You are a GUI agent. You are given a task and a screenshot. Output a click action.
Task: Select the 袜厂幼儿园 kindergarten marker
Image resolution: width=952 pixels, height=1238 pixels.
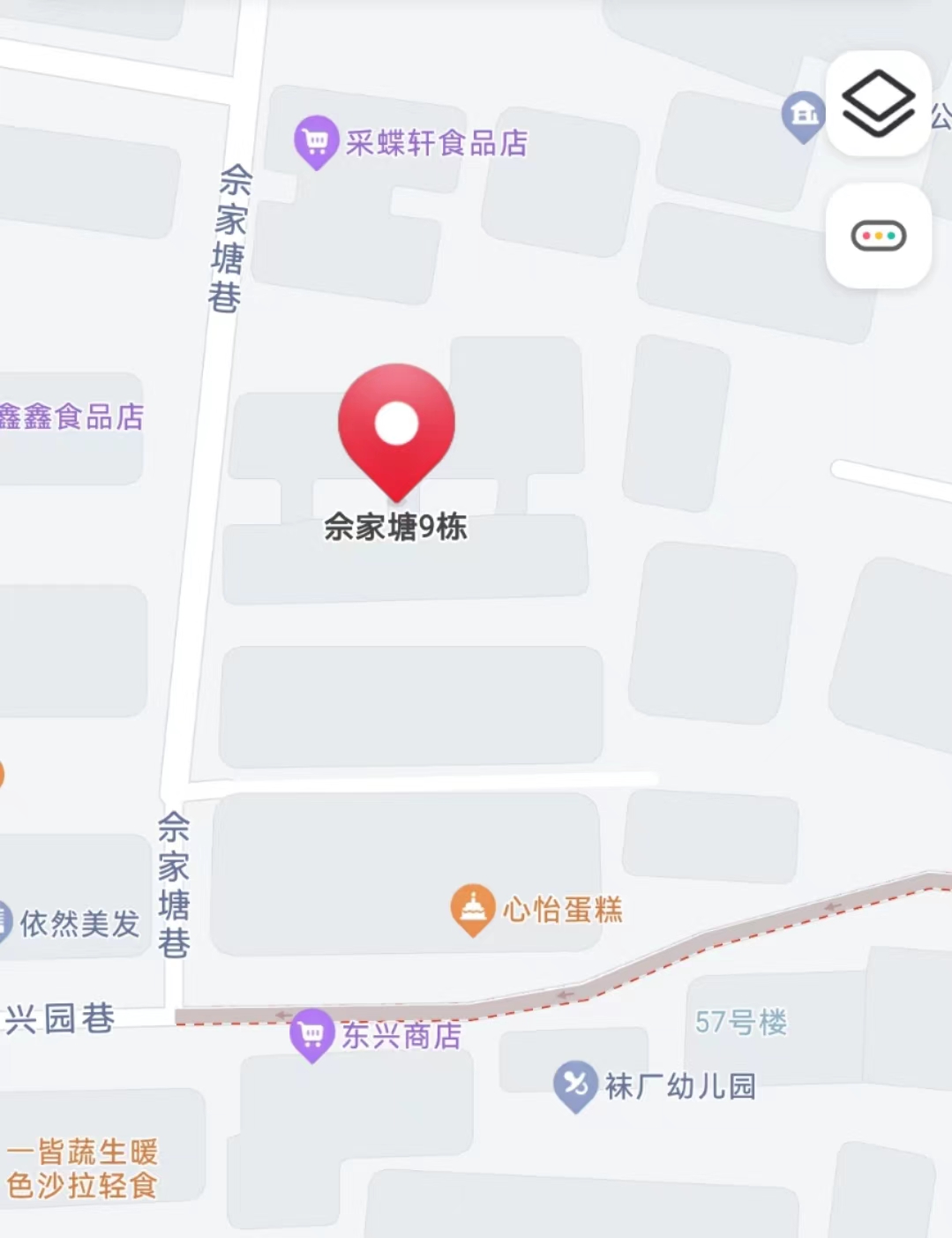(x=575, y=1084)
